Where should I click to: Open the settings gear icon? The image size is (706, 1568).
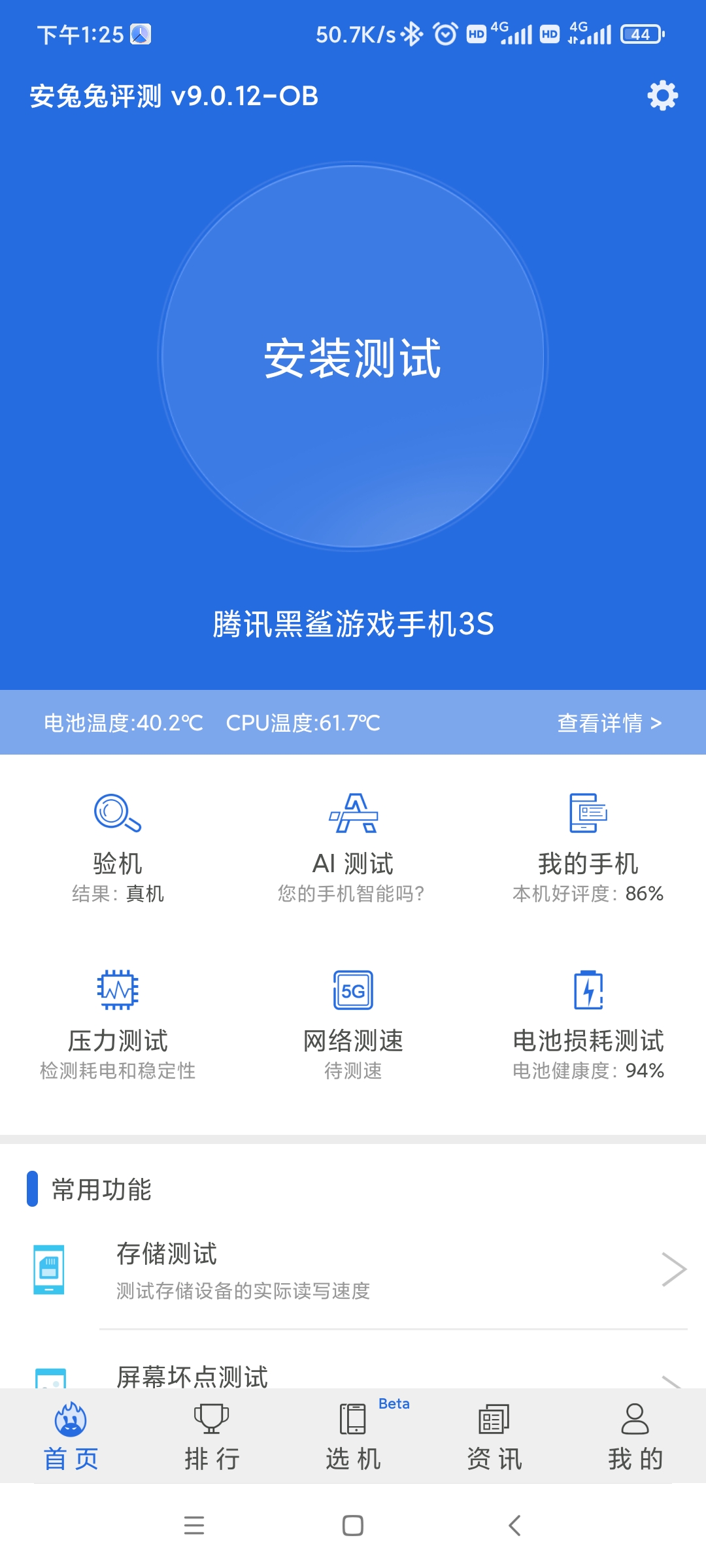click(662, 95)
